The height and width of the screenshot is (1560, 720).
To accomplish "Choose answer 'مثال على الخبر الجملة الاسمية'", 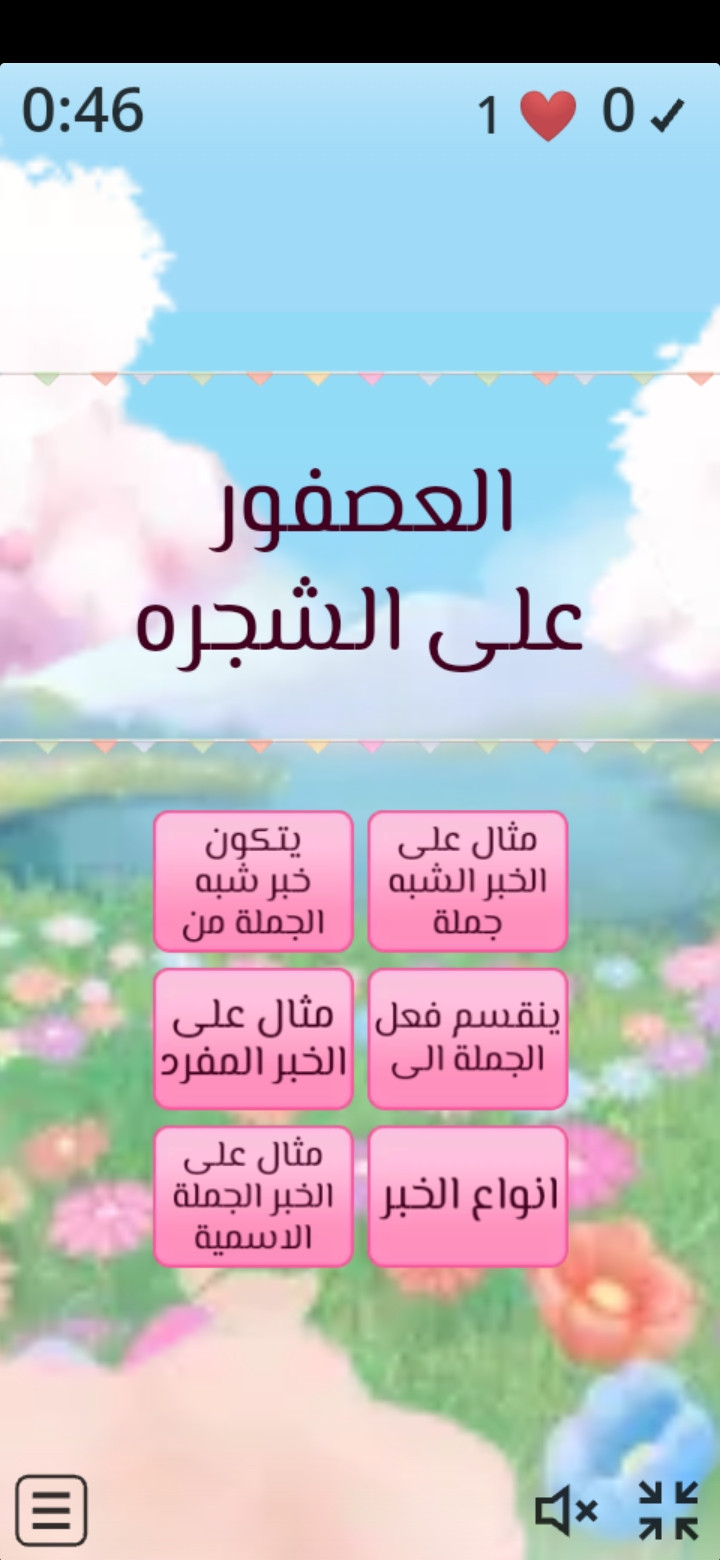I will tap(253, 1196).
